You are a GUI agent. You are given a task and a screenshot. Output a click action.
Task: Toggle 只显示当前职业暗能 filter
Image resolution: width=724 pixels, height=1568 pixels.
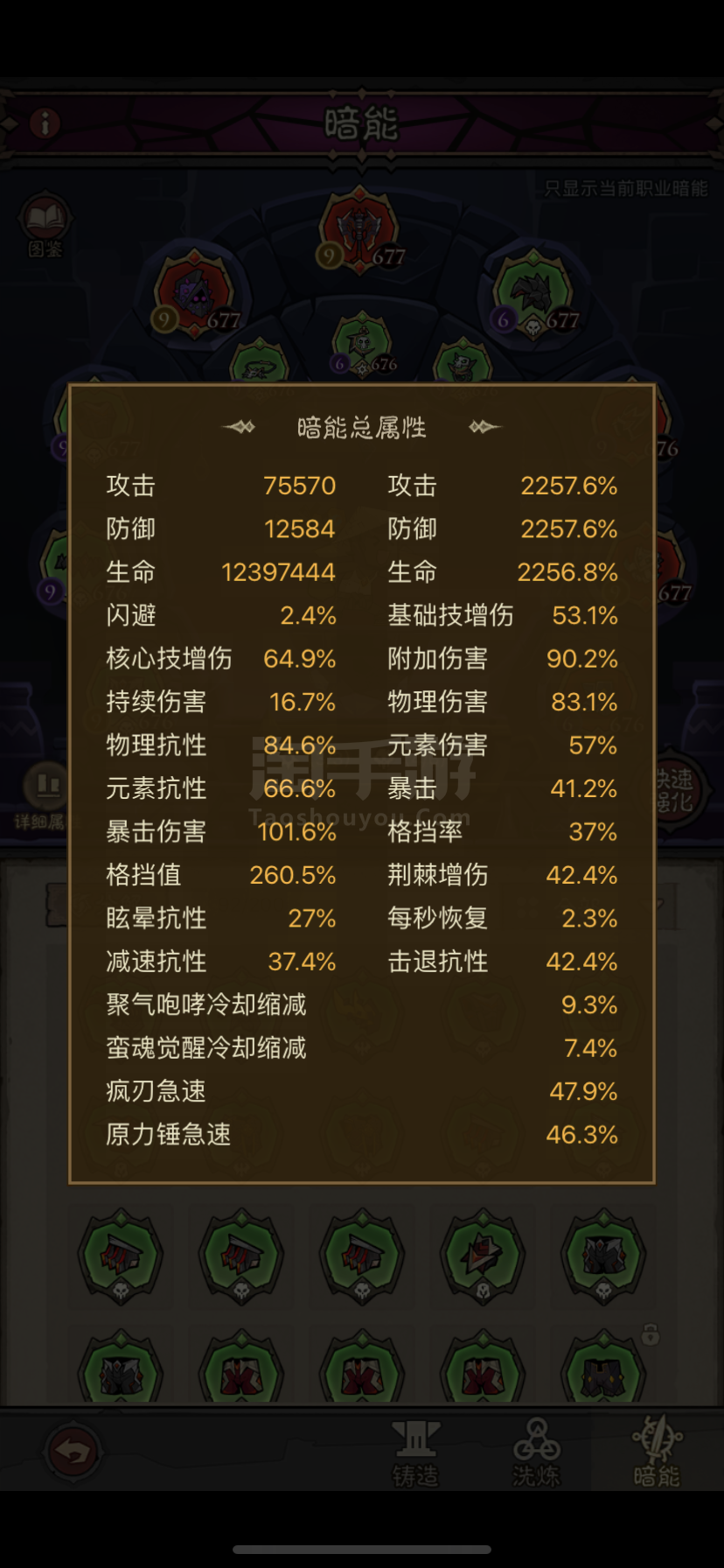[626, 188]
